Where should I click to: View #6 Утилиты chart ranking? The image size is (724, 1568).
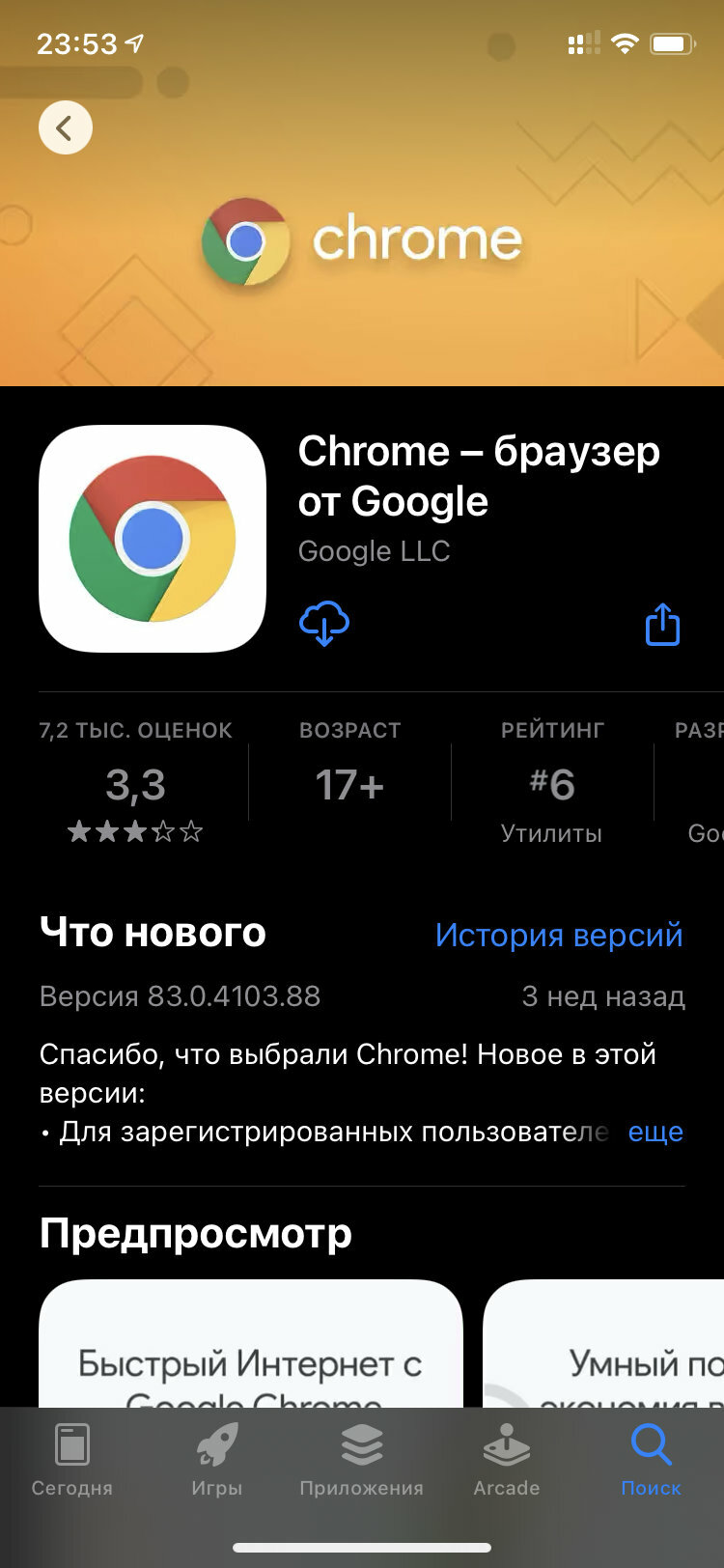point(551,782)
